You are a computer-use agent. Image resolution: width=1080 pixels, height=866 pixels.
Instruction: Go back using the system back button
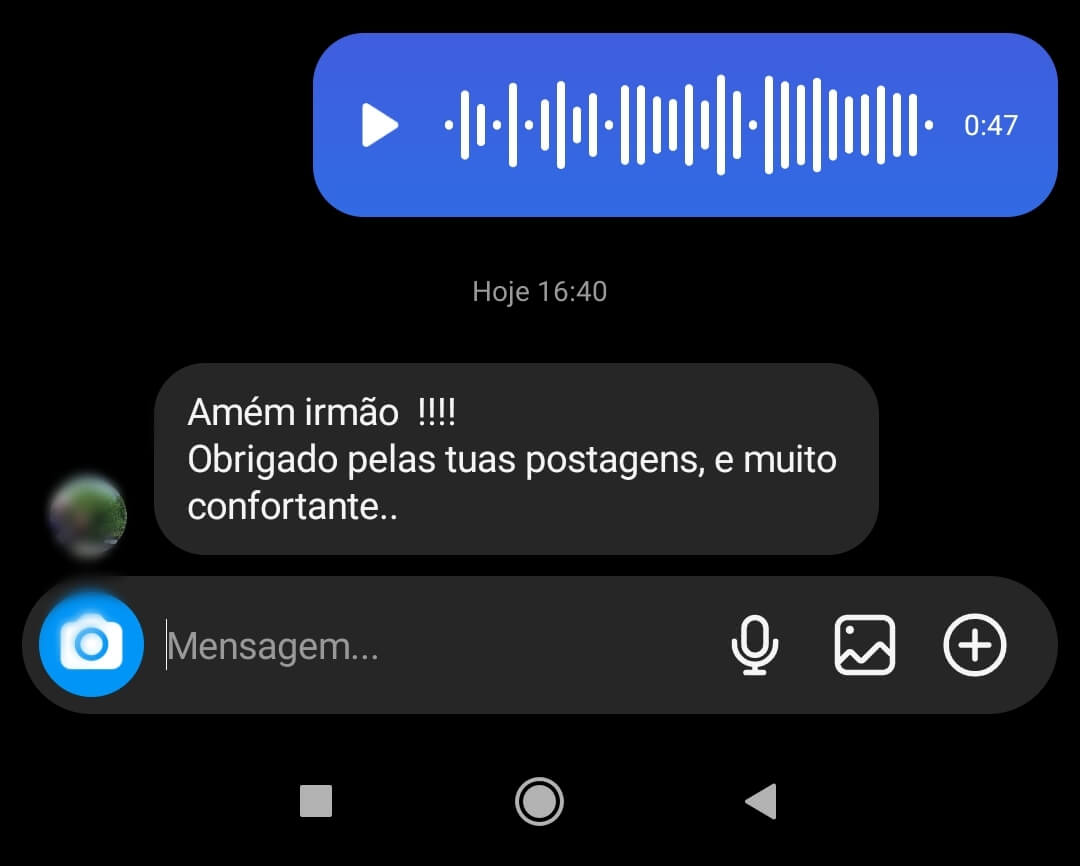tap(762, 801)
